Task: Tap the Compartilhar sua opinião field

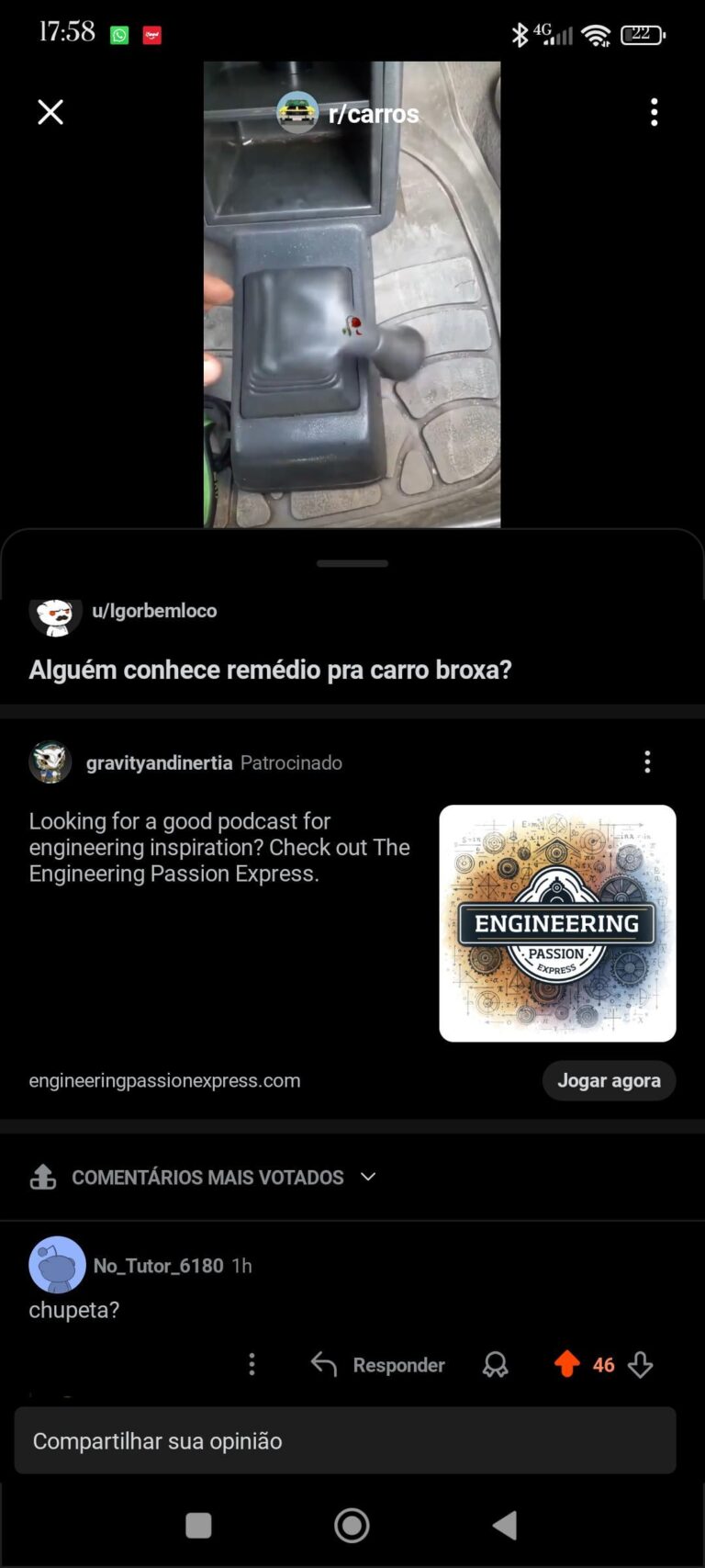Action: (x=345, y=1440)
